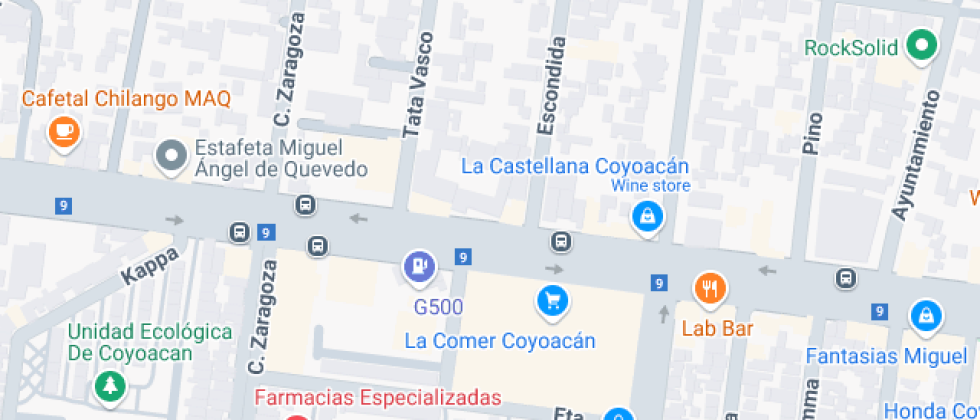The image size is (980, 420).
Task: Select Unidad Ecológica De Coyoacan park marker
Action: point(111,386)
